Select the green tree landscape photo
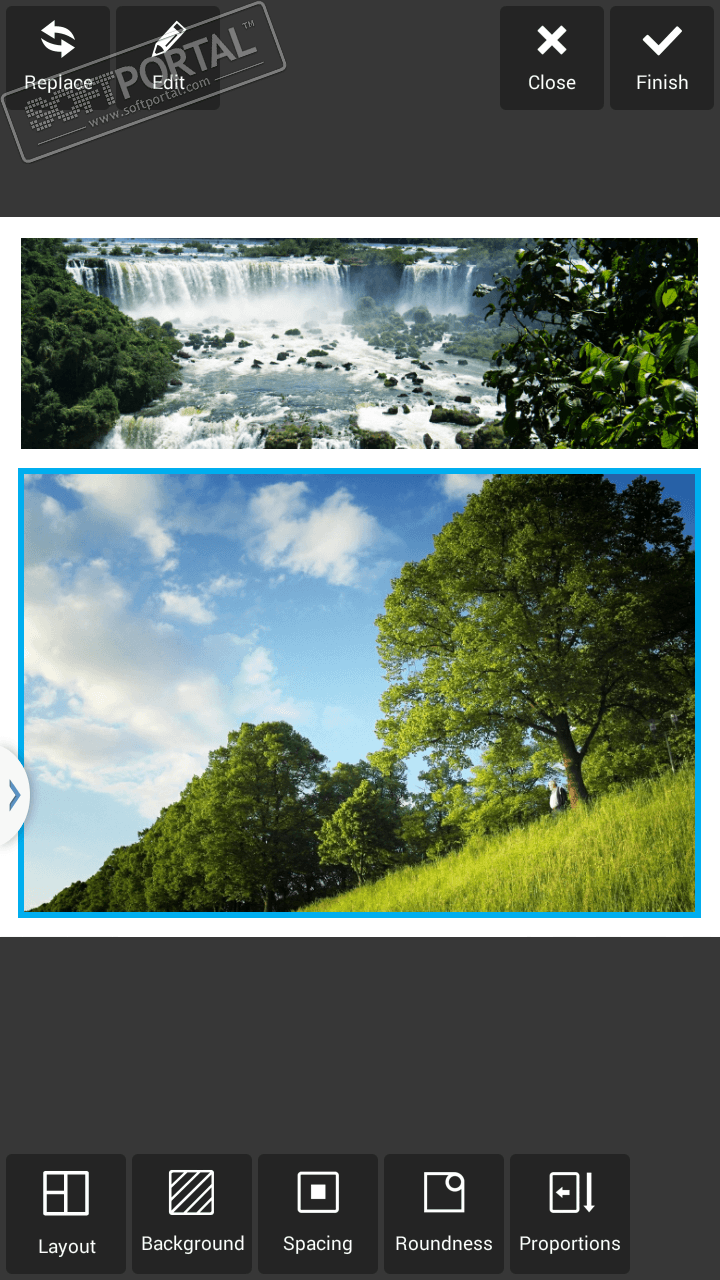The image size is (720, 1280). (359, 692)
